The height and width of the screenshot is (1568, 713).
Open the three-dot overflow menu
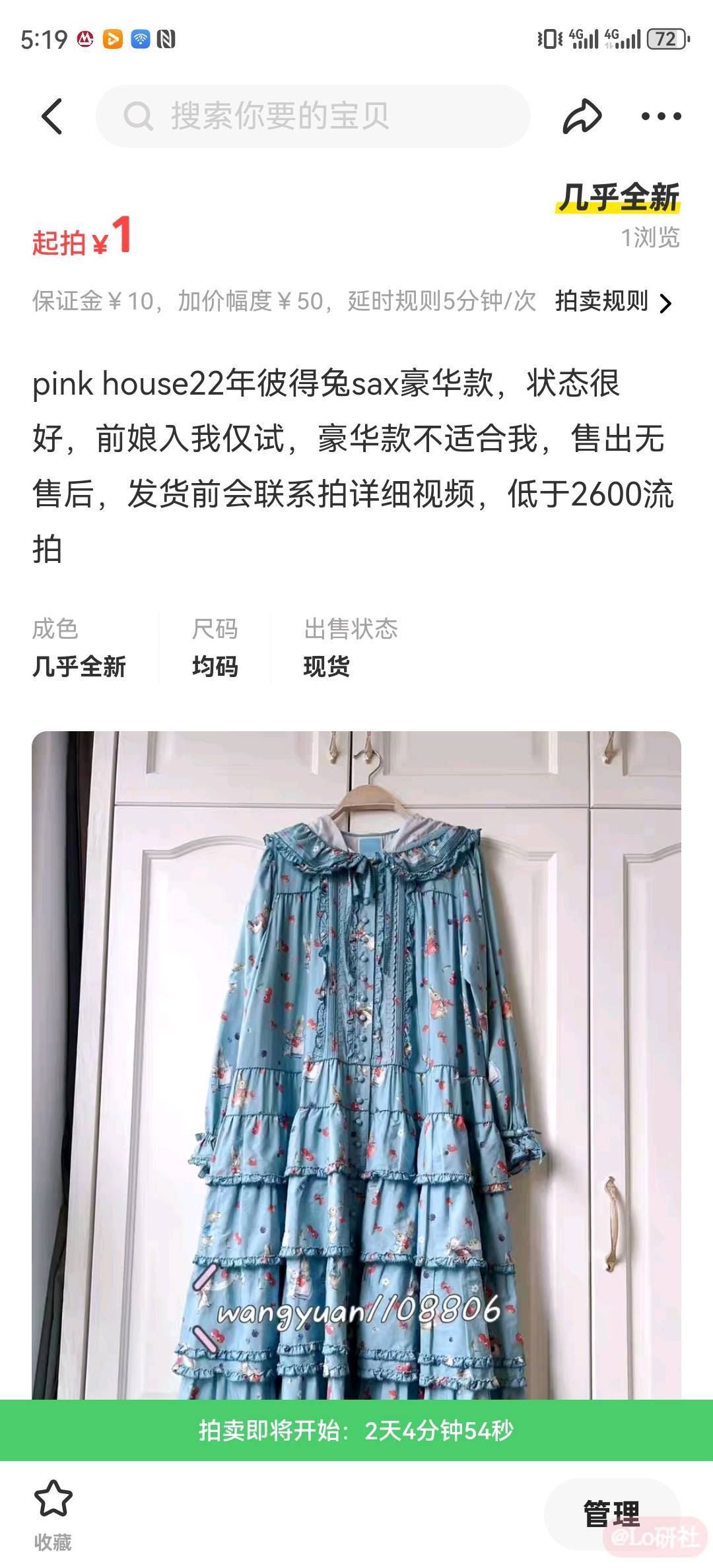661,116
